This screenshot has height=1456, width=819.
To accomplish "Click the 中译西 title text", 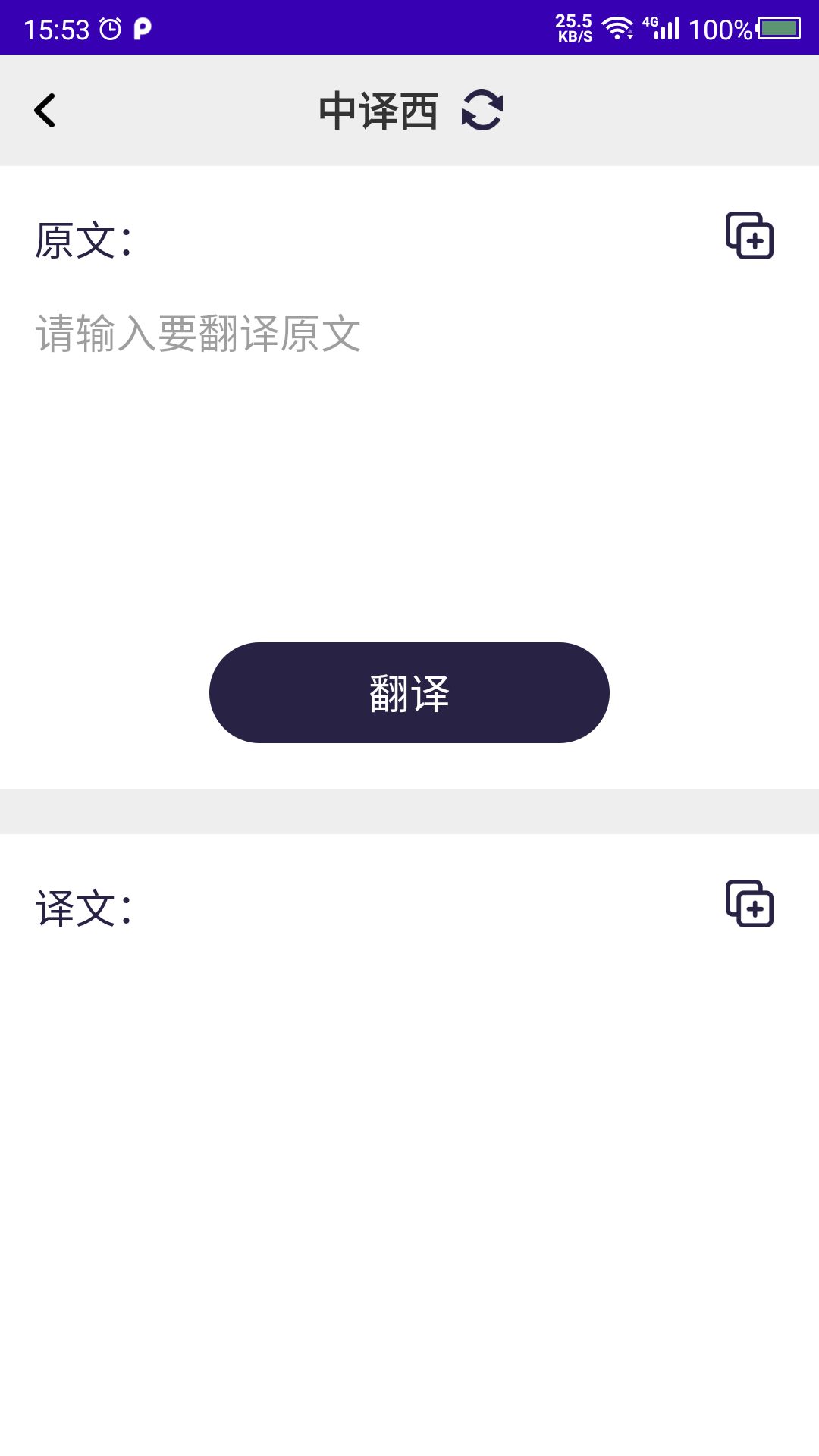I will point(379,109).
